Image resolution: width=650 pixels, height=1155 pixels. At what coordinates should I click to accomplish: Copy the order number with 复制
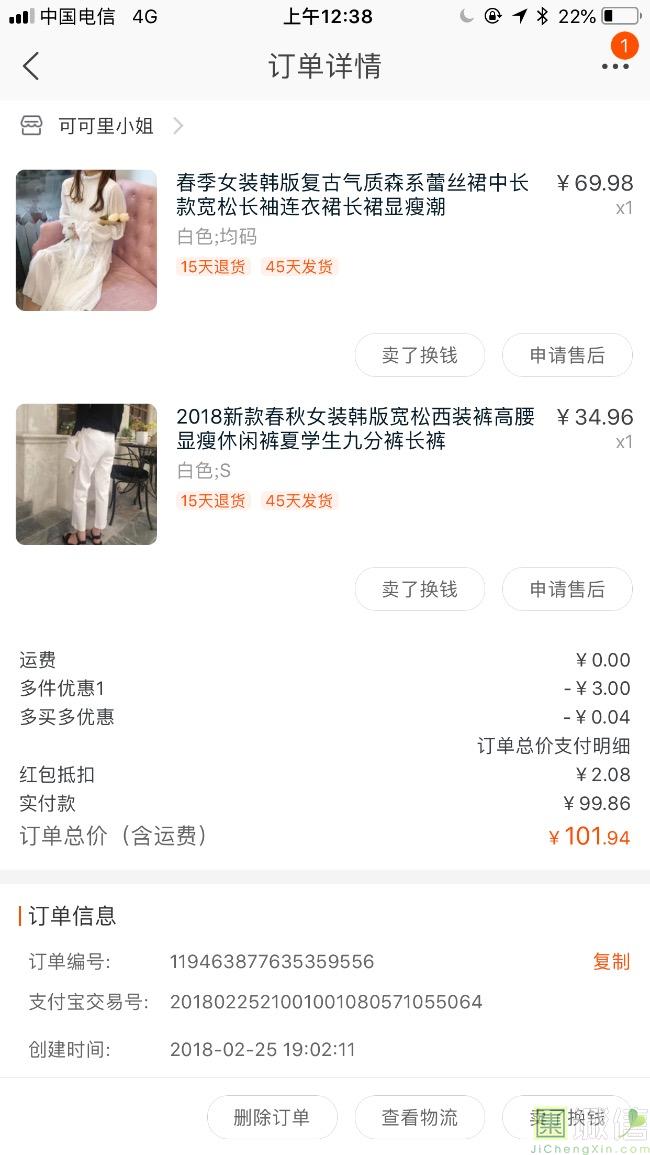pyautogui.click(x=611, y=961)
